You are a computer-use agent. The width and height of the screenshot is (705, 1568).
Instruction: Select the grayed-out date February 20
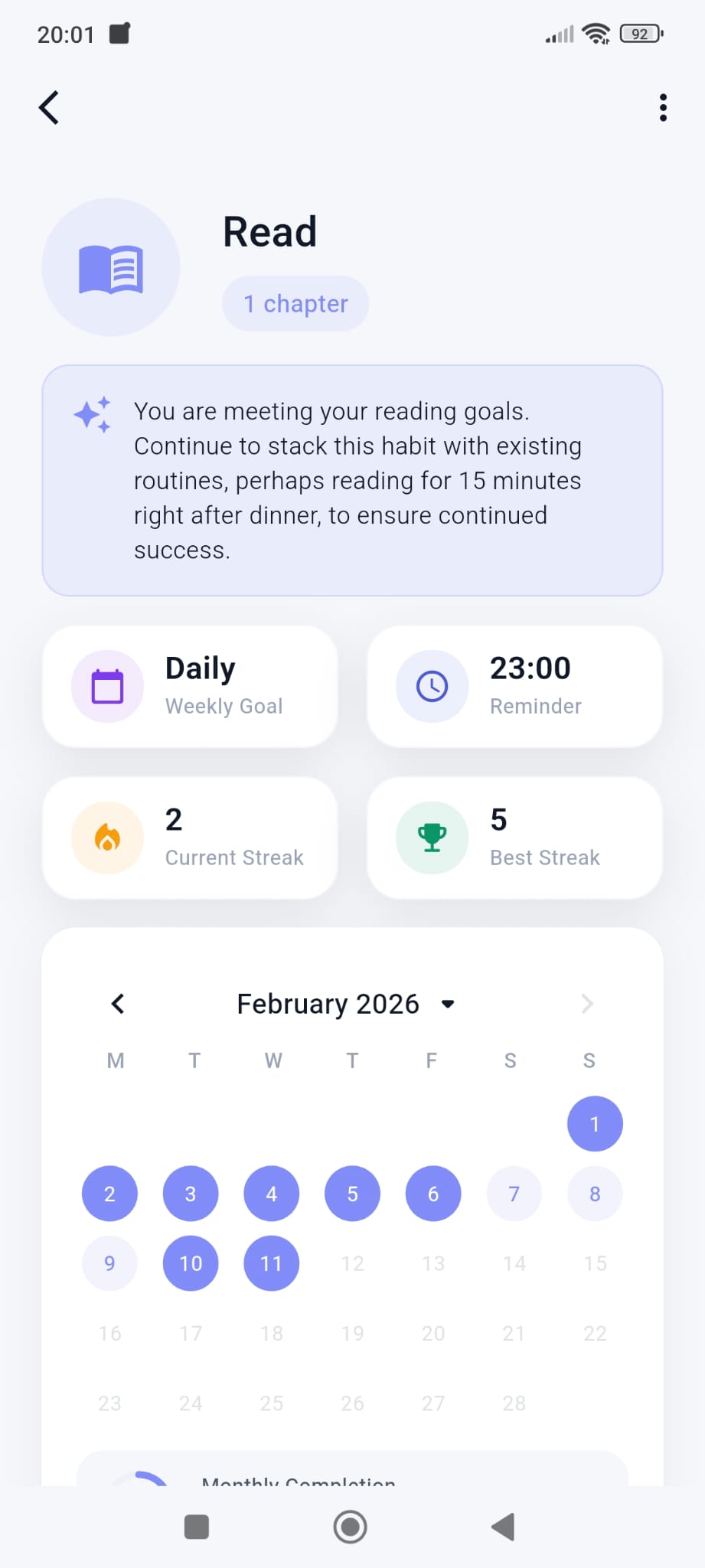pyautogui.click(x=432, y=1333)
